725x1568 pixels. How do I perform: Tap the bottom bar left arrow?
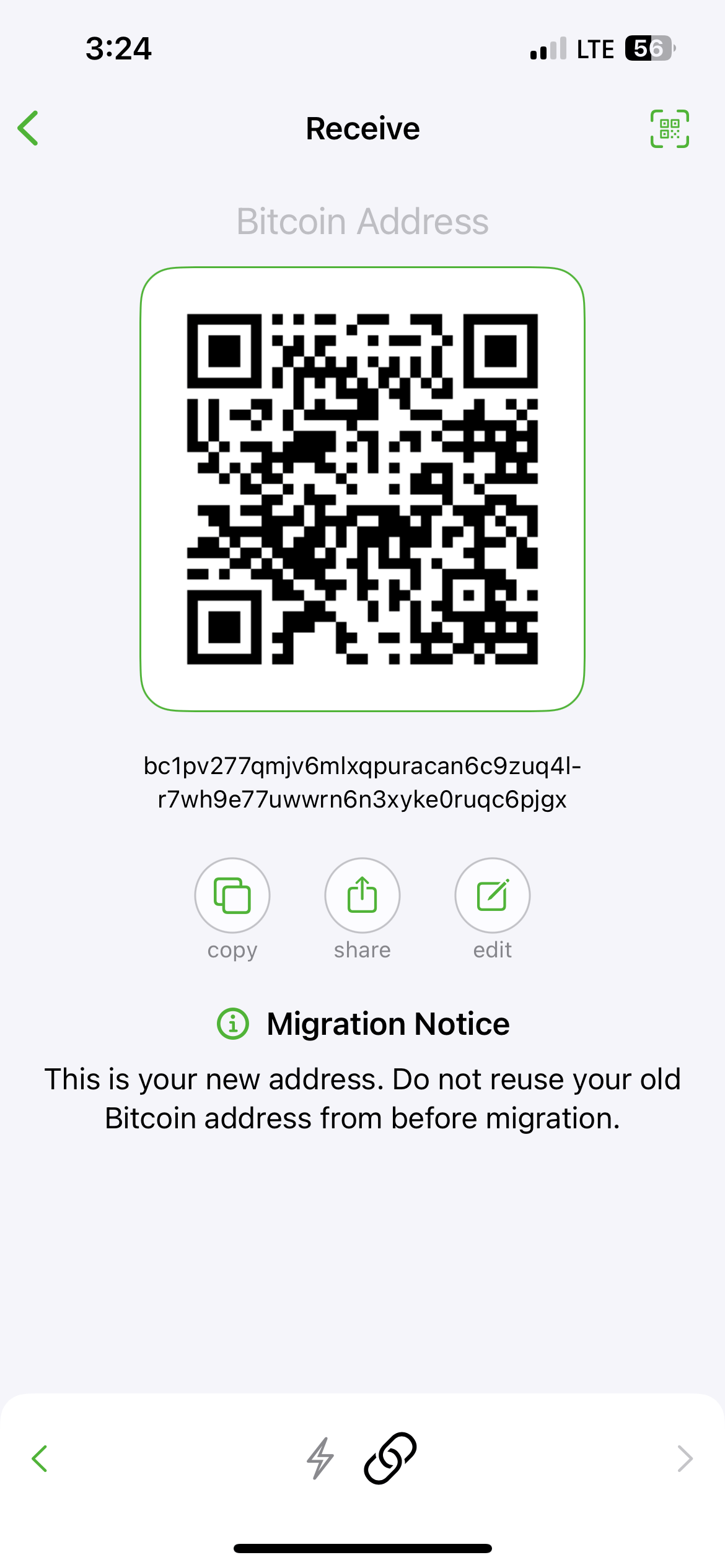(x=40, y=1458)
